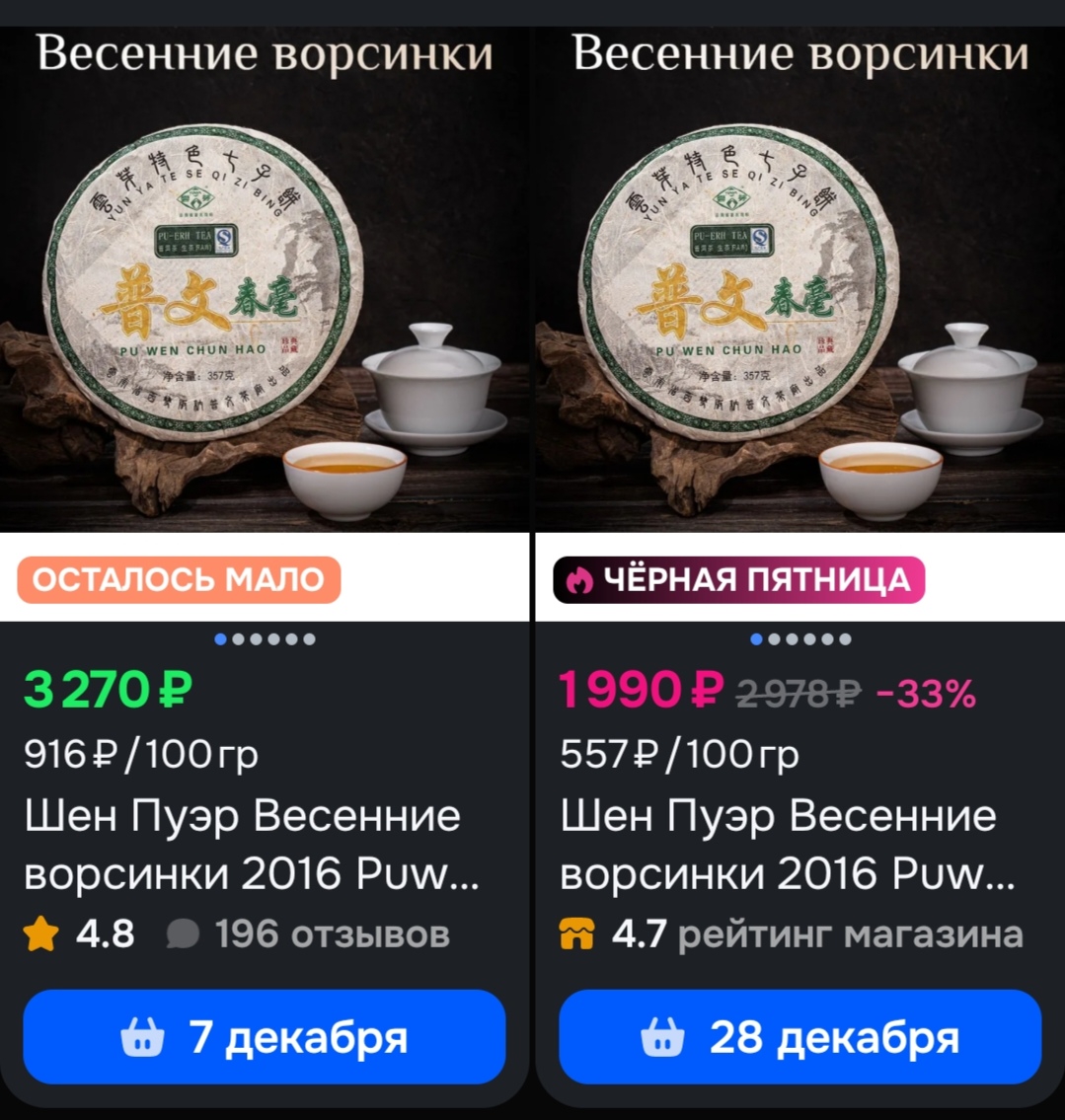The width and height of the screenshot is (1065, 1120).
Task: Add the 3 270 ₽ tea to cart for 7 декабря
Action: coord(265,1036)
